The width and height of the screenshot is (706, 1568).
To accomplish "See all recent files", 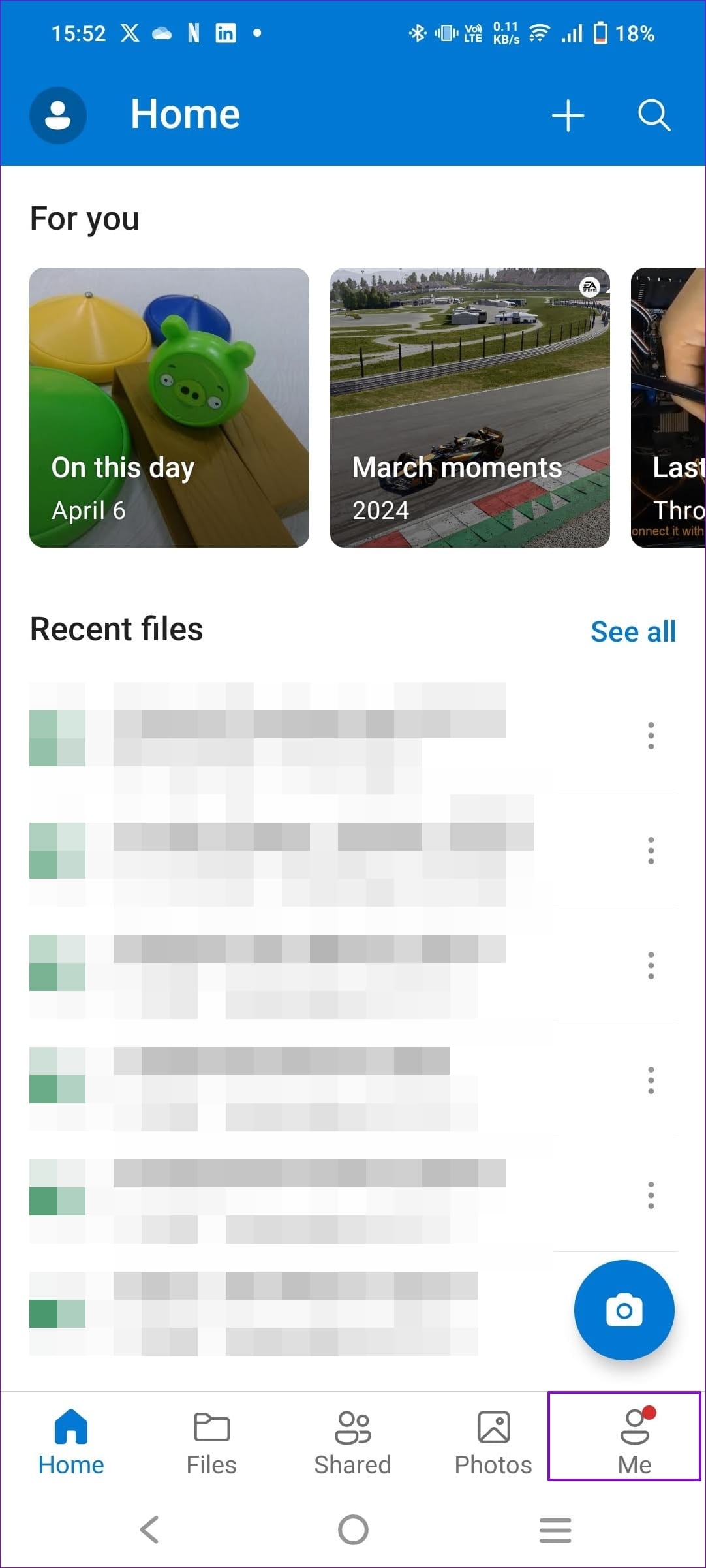I will click(633, 631).
